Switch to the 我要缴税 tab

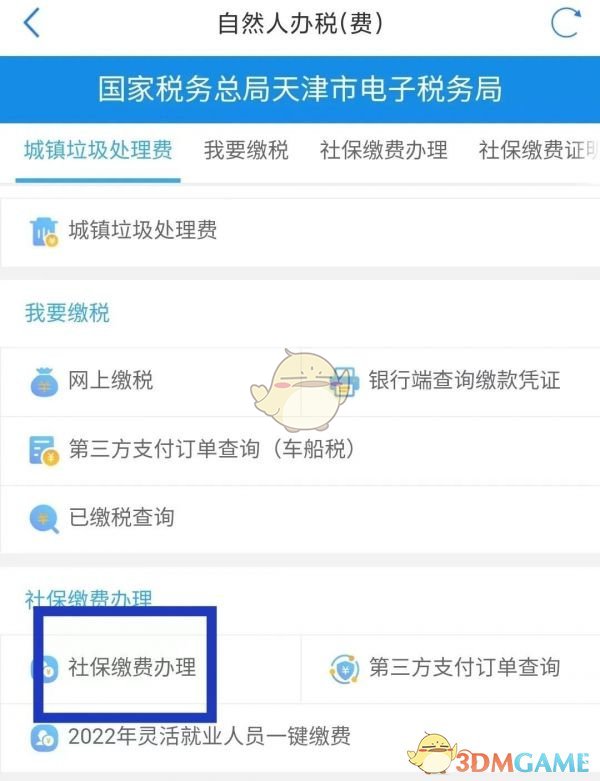246,150
